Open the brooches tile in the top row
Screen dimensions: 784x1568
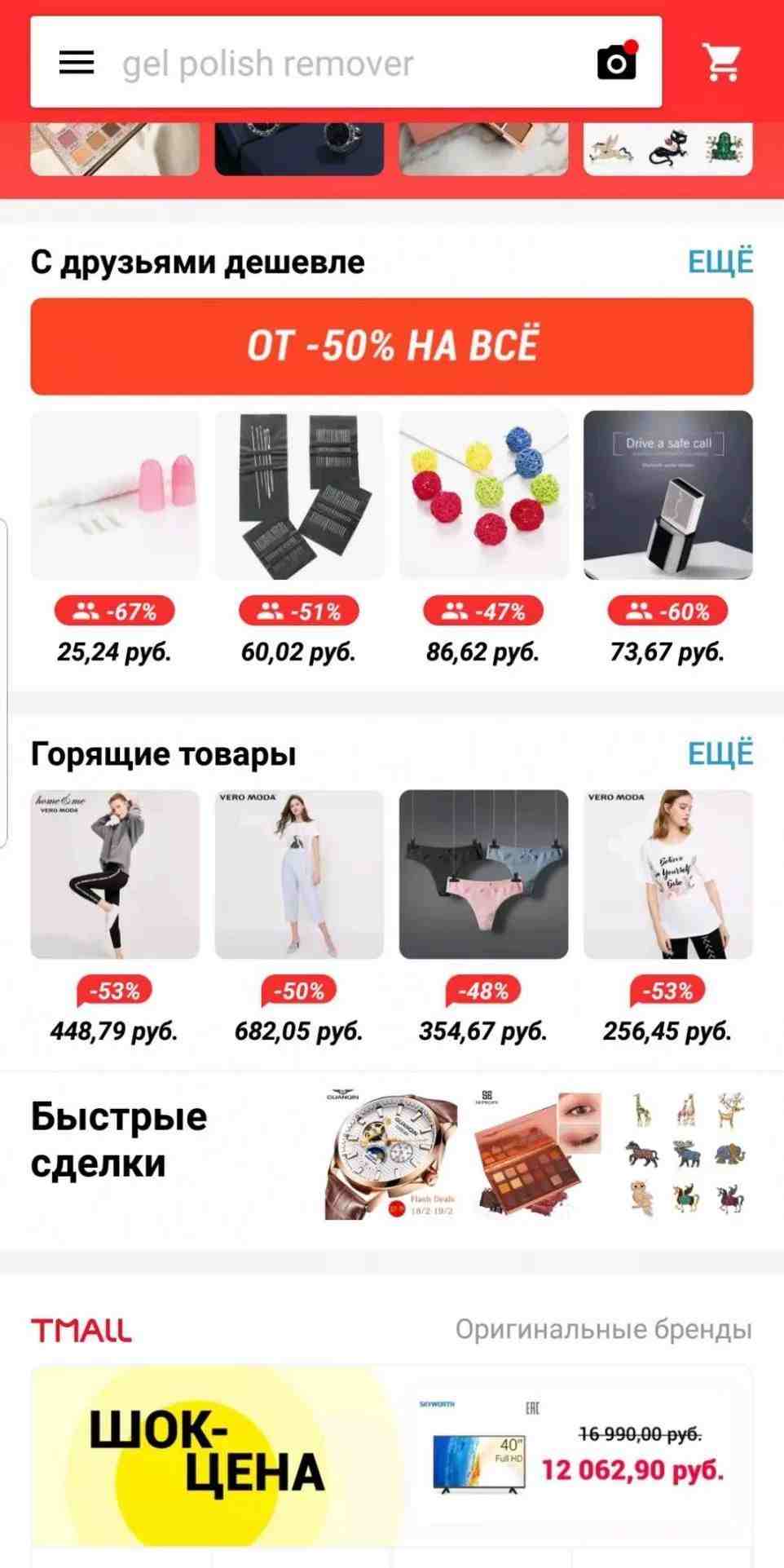coord(667,148)
